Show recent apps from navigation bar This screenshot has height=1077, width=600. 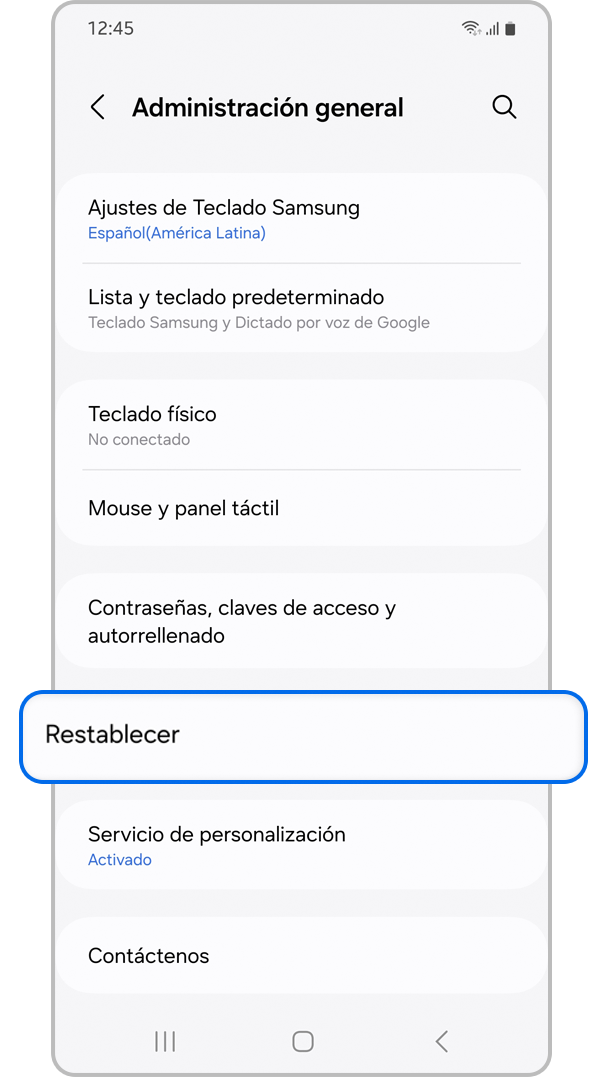[165, 1042]
